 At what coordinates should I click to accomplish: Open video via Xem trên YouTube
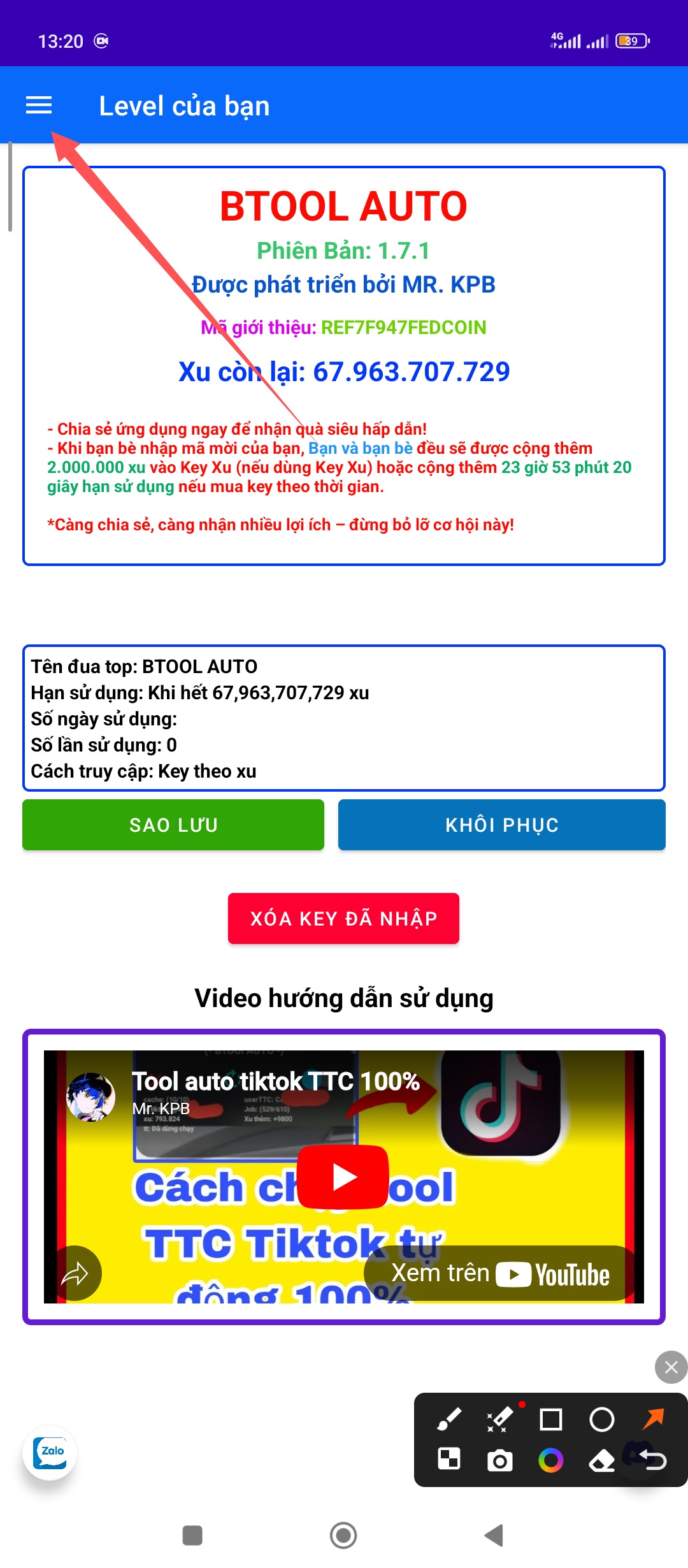pyautogui.click(x=501, y=1274)
